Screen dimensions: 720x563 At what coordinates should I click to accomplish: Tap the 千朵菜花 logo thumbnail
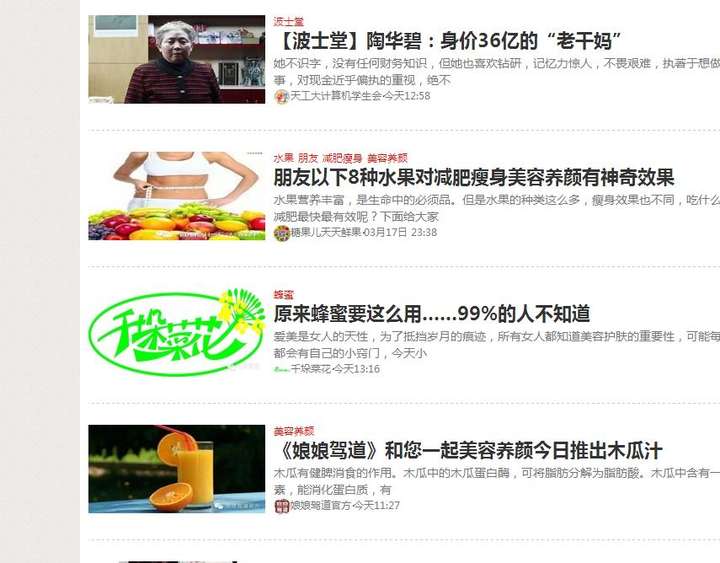[x=176, y=332]
